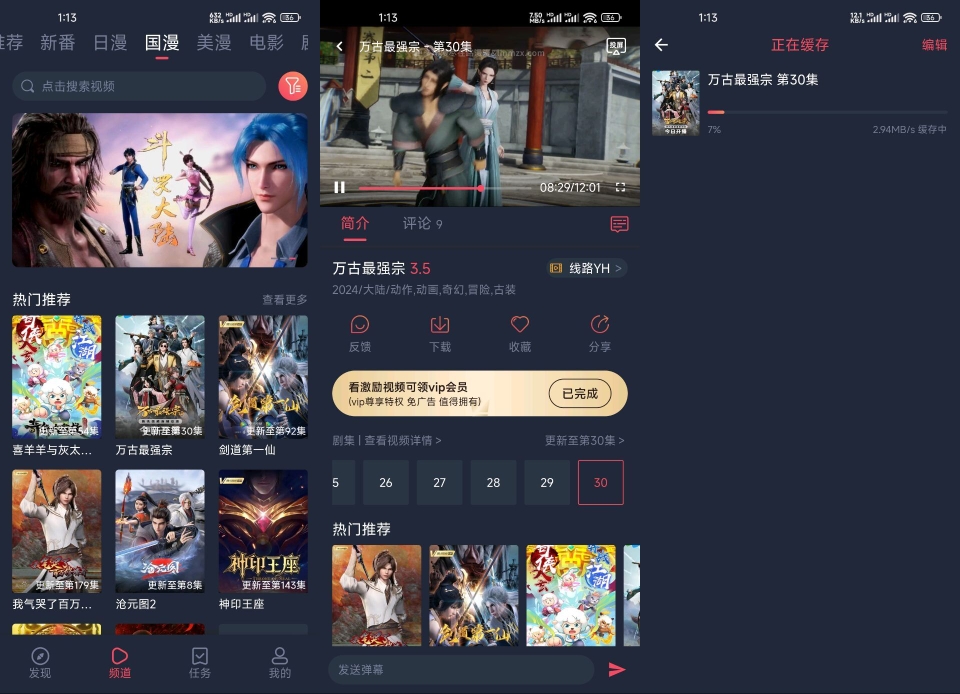Open the 神印王座 card

[x=263, y=530]
